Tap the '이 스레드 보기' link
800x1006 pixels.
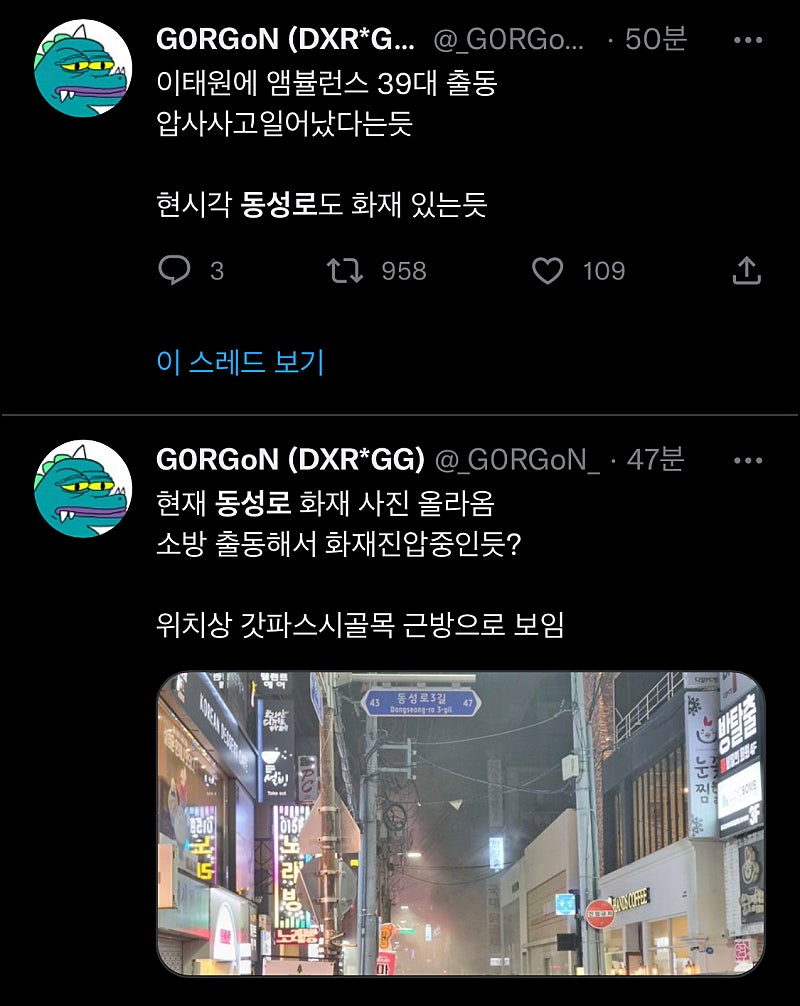coord(240,362)
